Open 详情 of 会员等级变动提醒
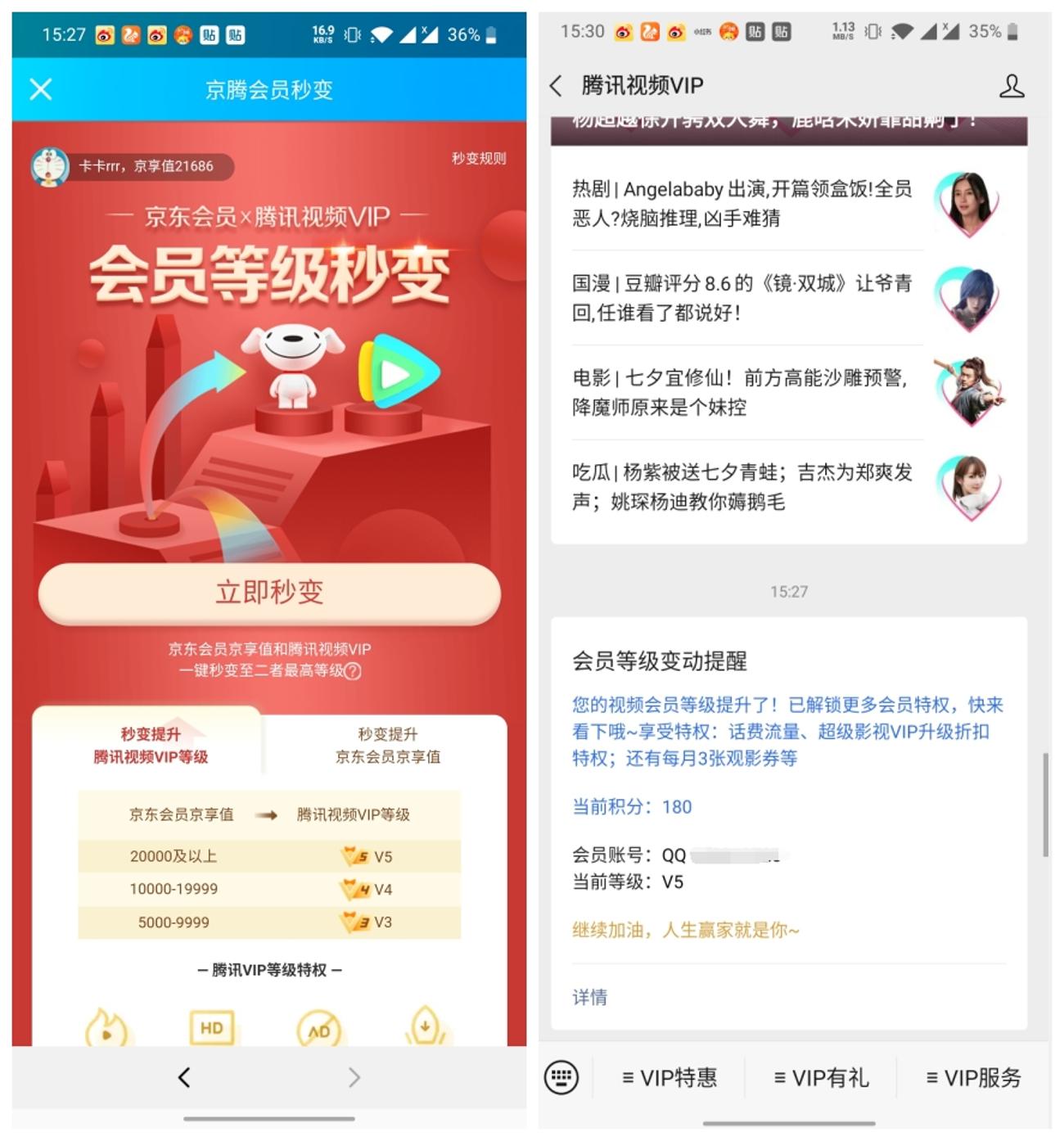The width and height of the screenshot is (1064, 1141). click(589, 997)
